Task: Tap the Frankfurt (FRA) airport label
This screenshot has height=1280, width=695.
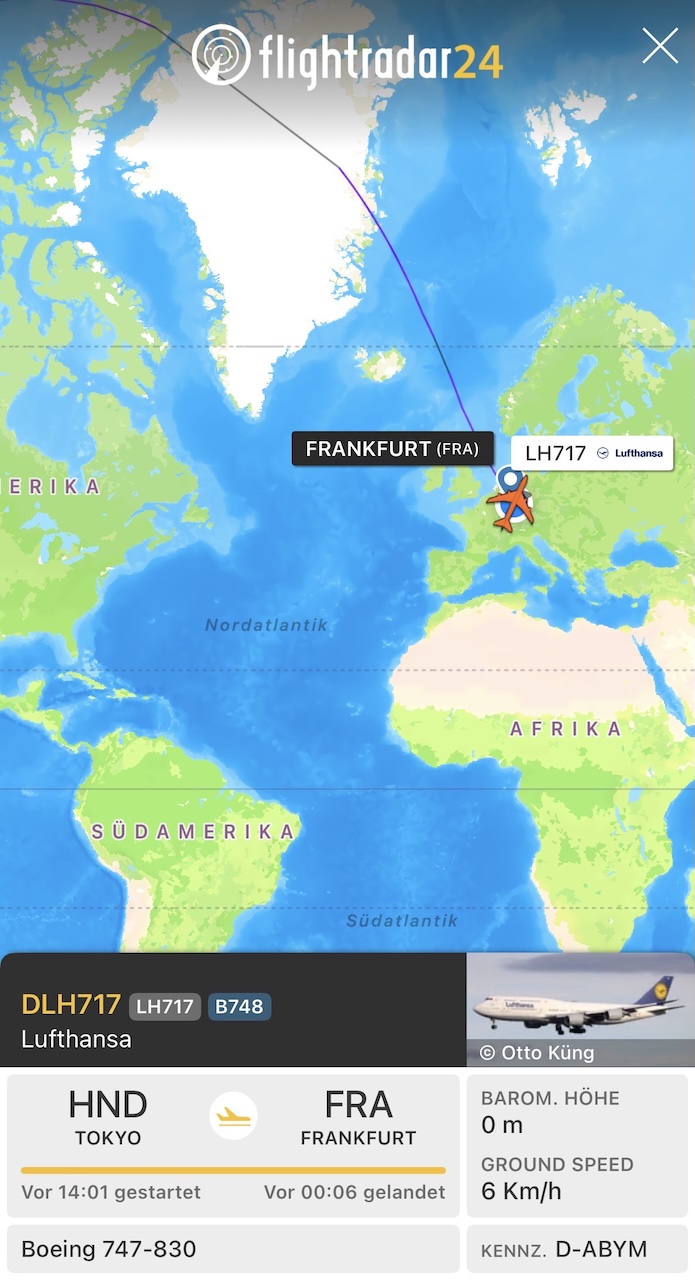Action: pos(392,449)
